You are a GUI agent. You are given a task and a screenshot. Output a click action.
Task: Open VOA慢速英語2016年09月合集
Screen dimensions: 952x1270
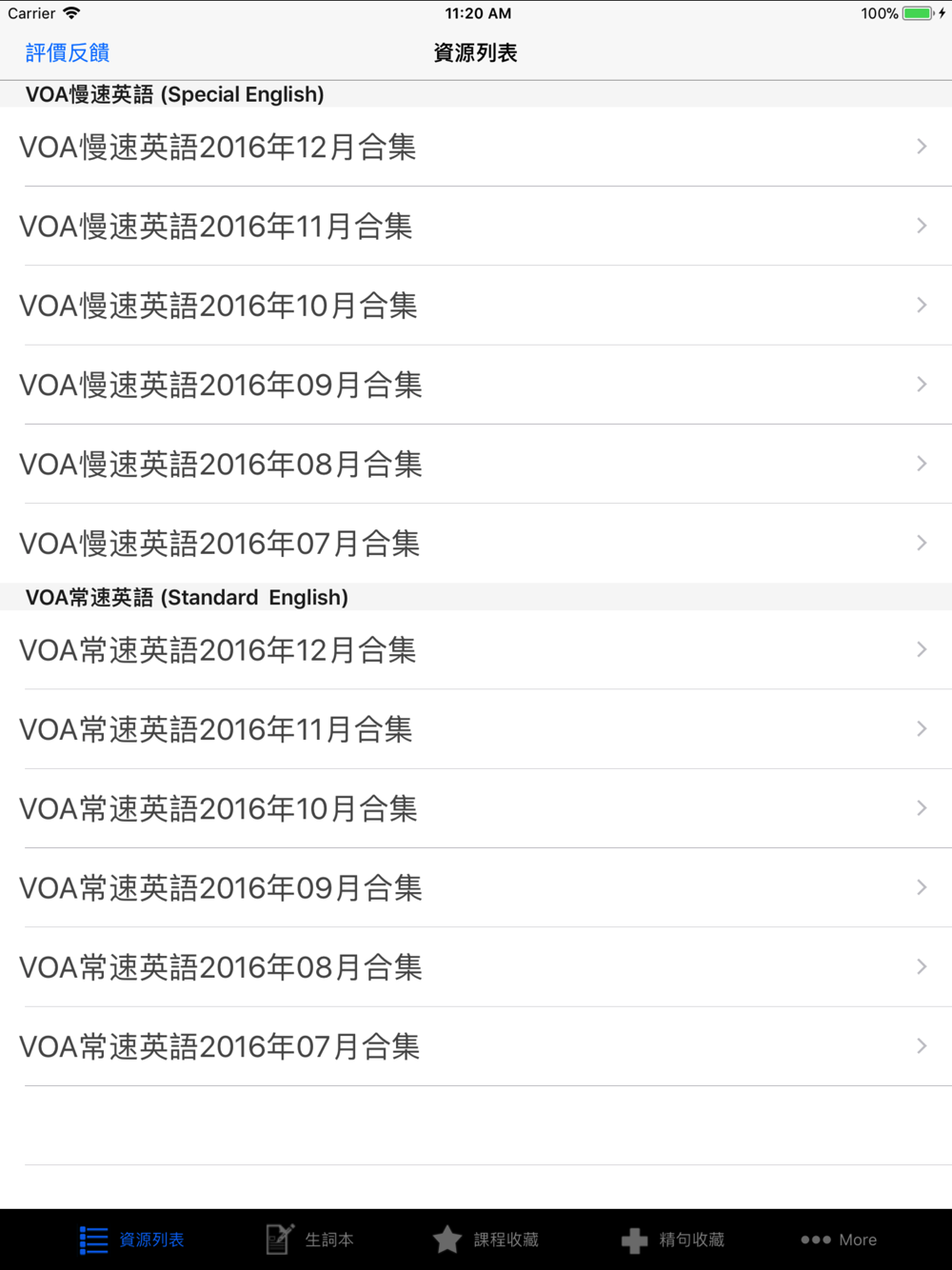pos(476,385)
